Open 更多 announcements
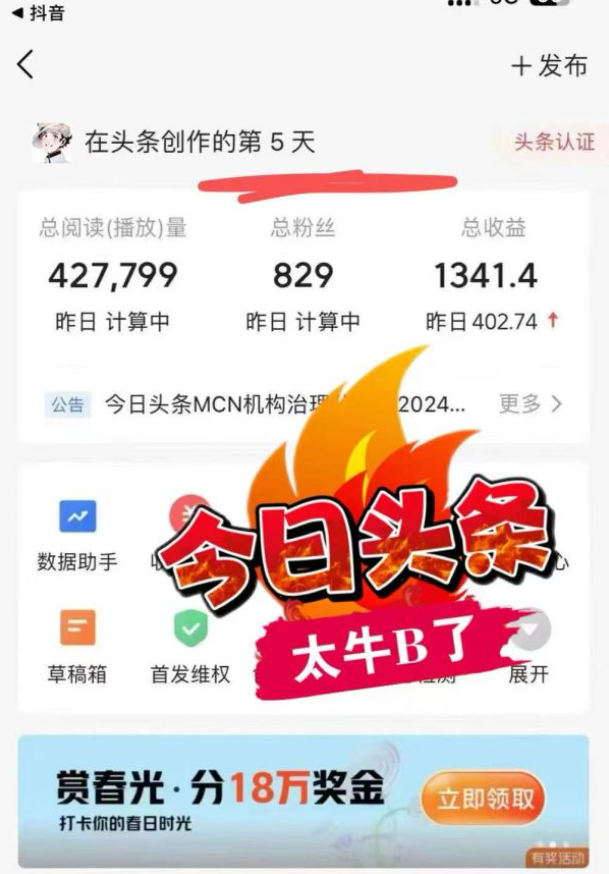Viewport: 609px width, 874px height. point(531,404)
